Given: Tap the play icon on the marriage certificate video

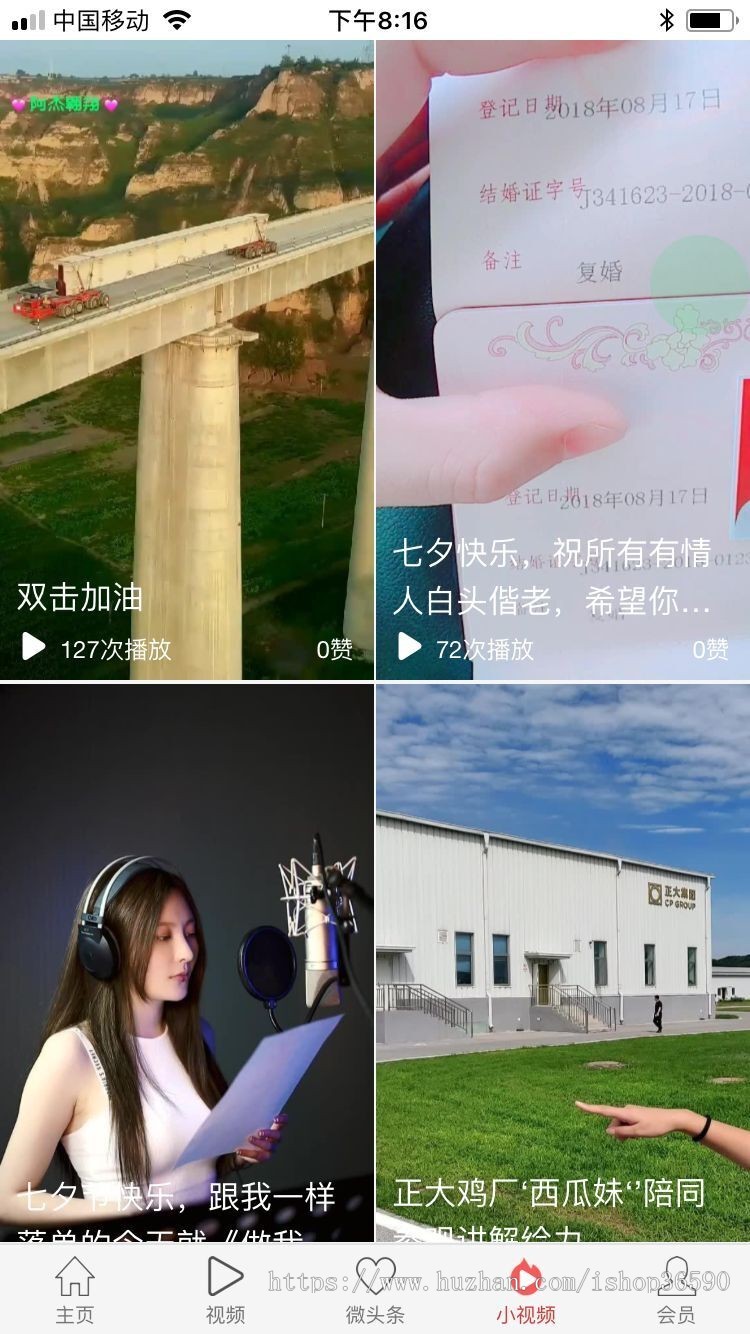Looking at the screenshot, I should tap(410, 648).
